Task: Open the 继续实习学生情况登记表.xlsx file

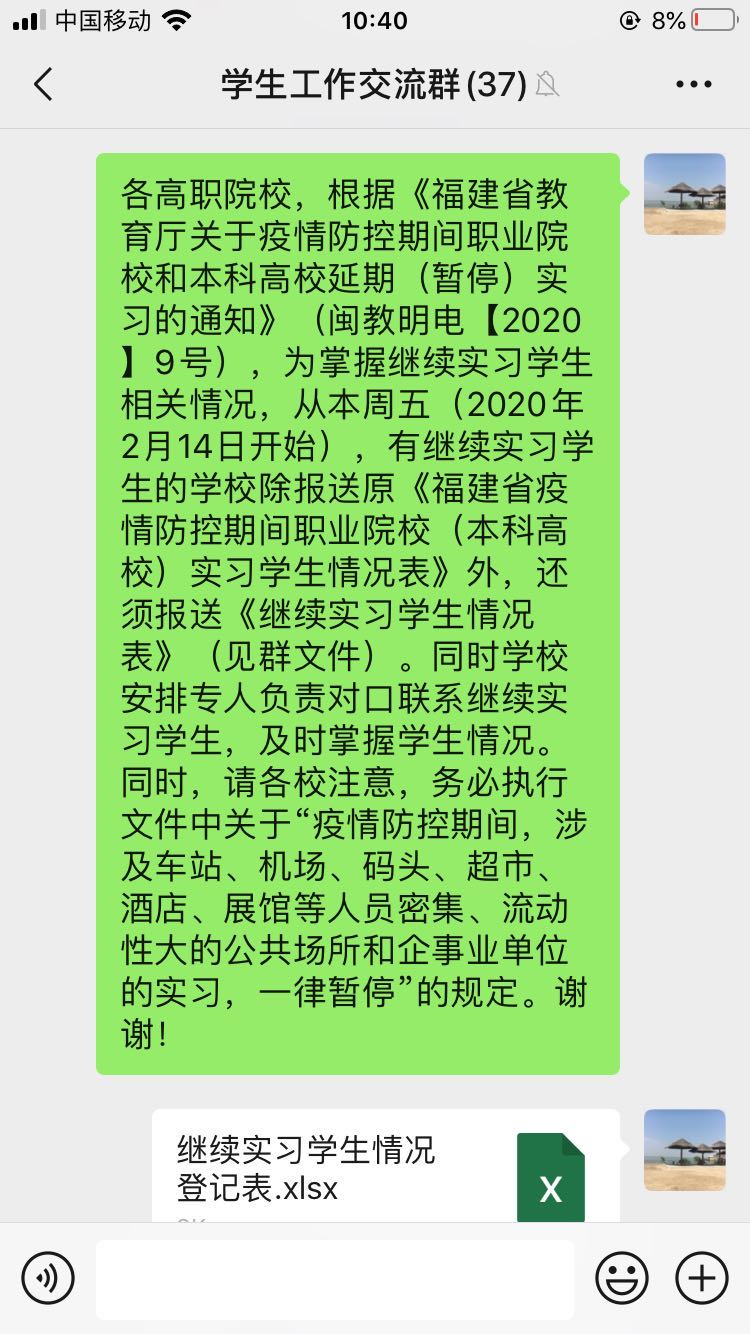Action: pos(385,1170)
